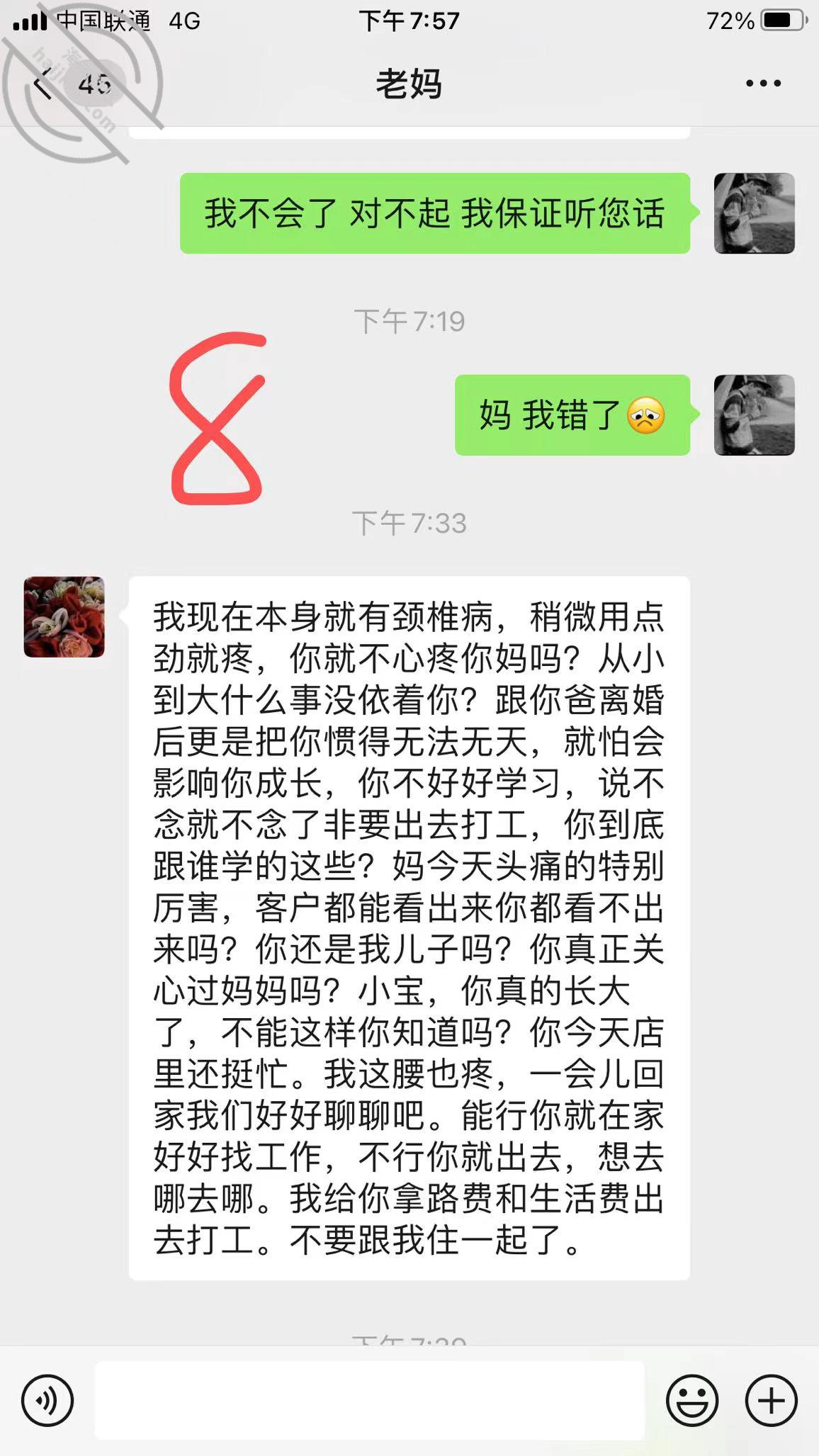Open the three-dot chat info menu

pyautogui.click(x=763, y=84)
